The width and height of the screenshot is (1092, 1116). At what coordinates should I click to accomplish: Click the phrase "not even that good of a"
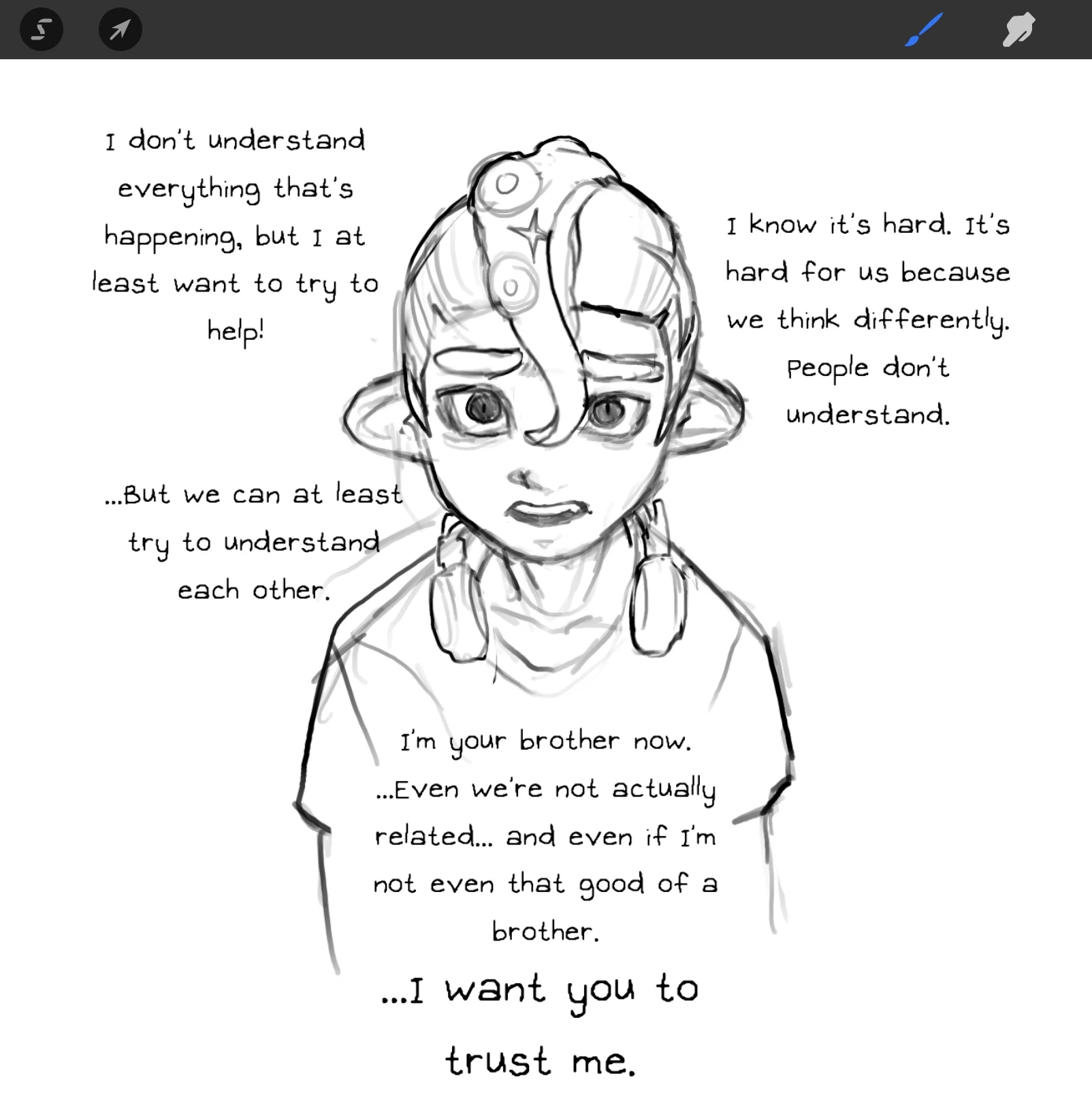point(545,884)
